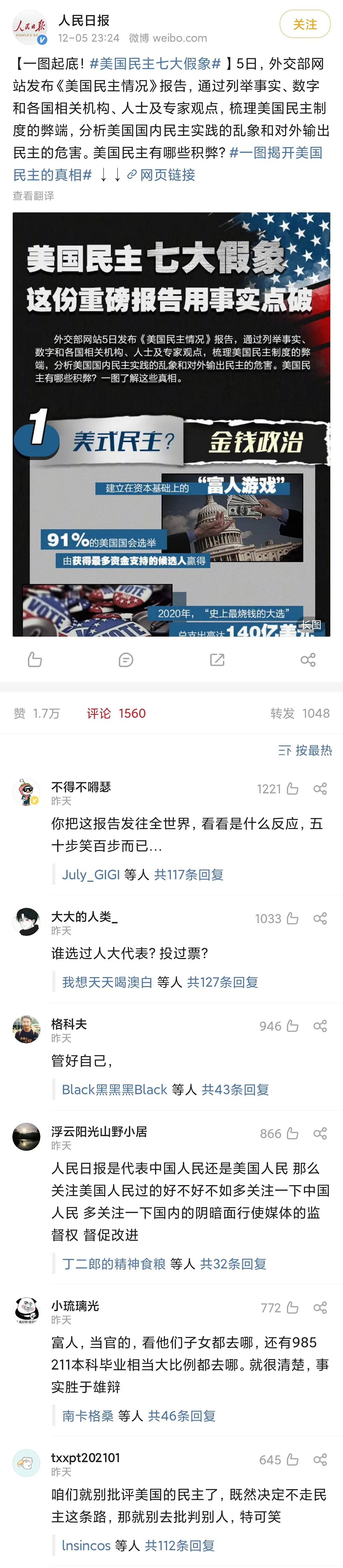The height and width of the screenshot is (1568, 343).
Task: Open the long infographic image
Action: [171, 424]
